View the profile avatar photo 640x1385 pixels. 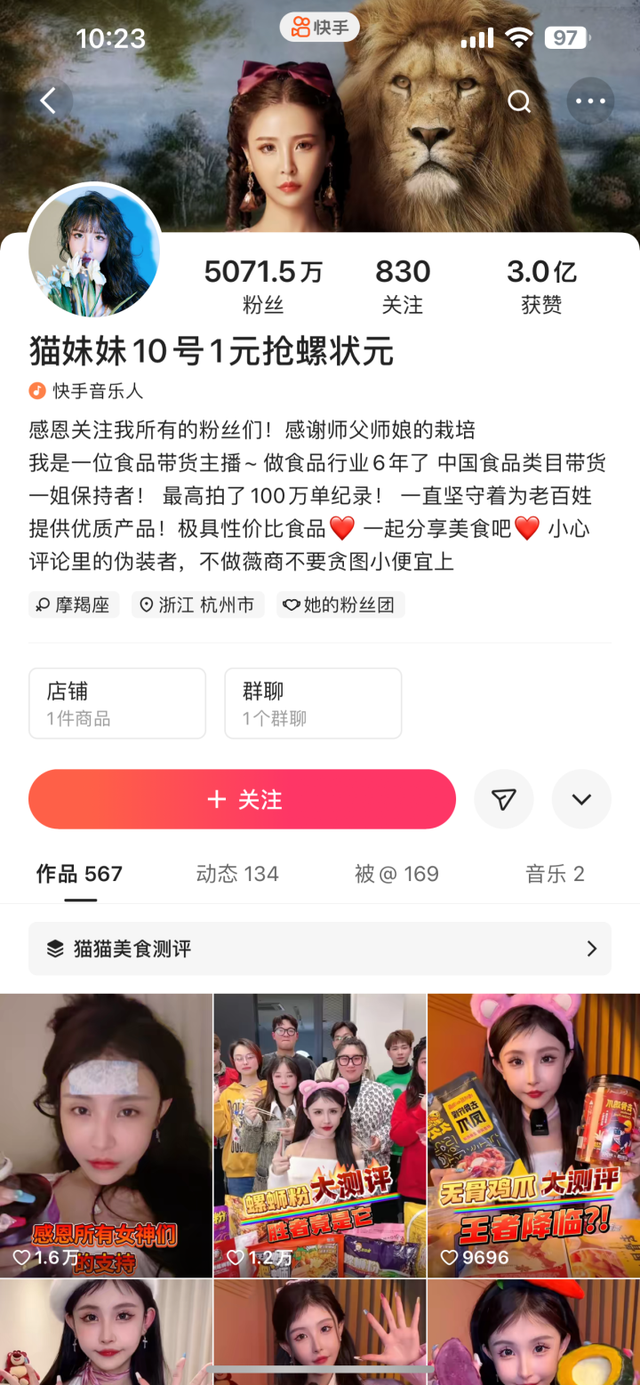coord(95,250)
